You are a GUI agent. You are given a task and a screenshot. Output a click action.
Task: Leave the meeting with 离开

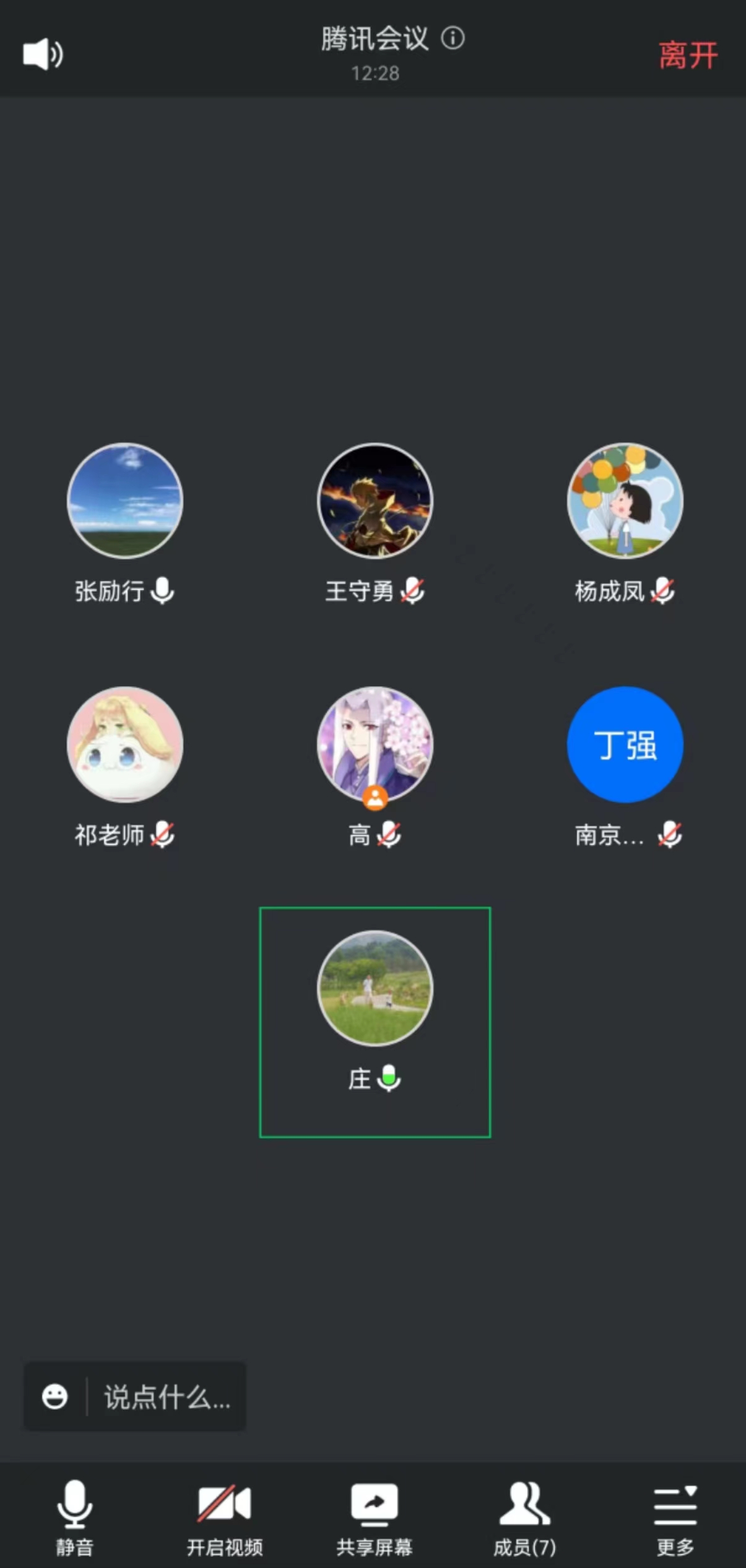(x=687, y=56)
